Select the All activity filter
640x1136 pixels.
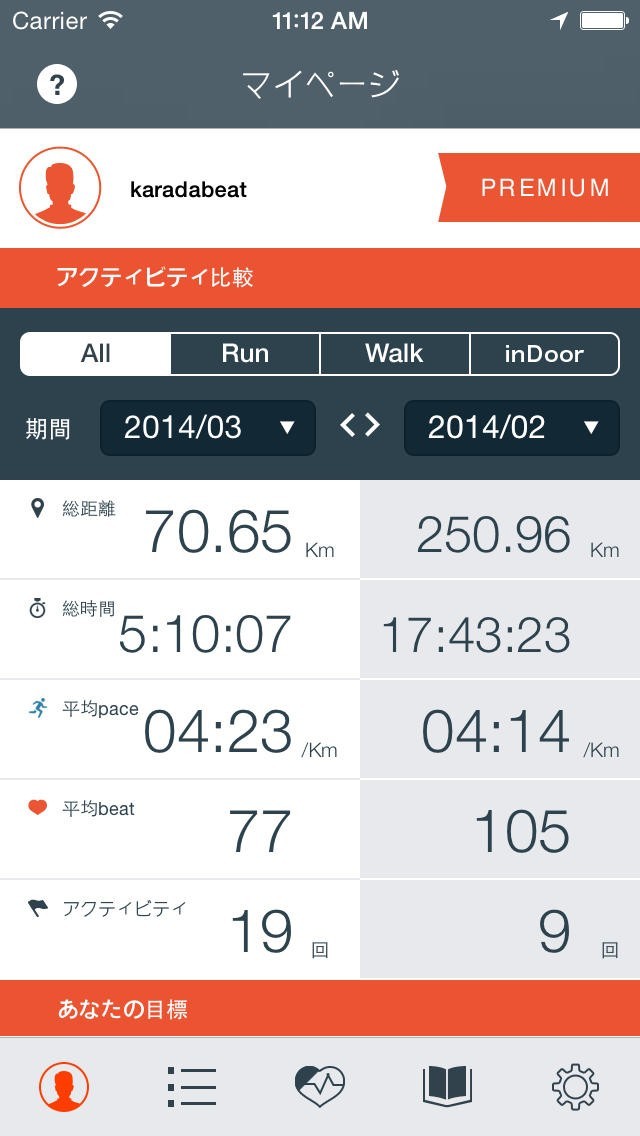[96, 354]
